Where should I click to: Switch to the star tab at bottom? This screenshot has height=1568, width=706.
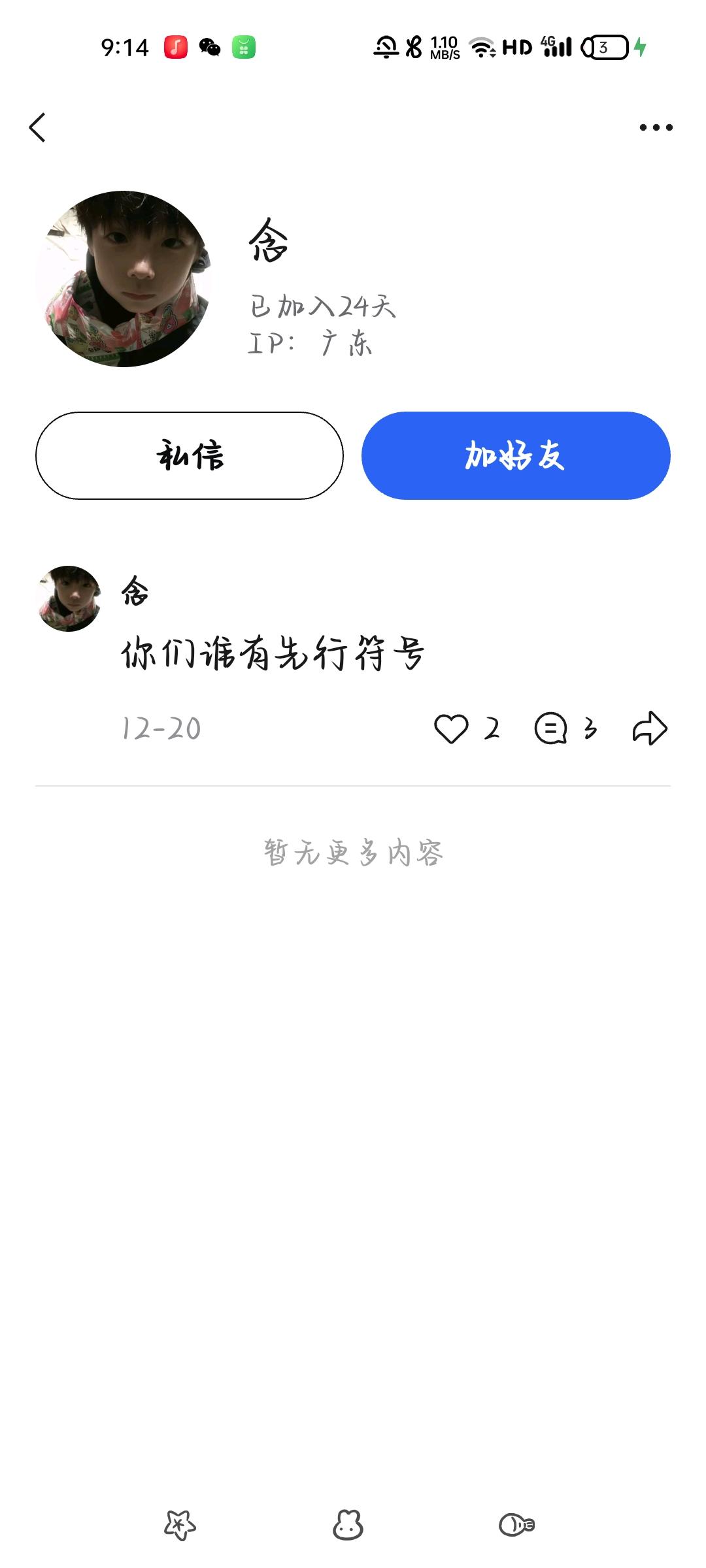point(180,1526)
